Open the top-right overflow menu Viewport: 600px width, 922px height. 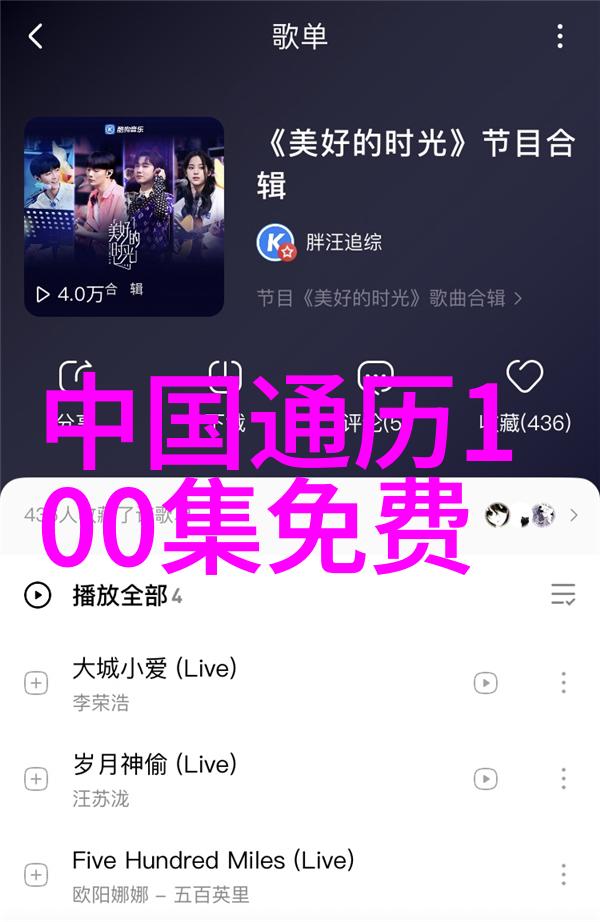coord(561,37)
